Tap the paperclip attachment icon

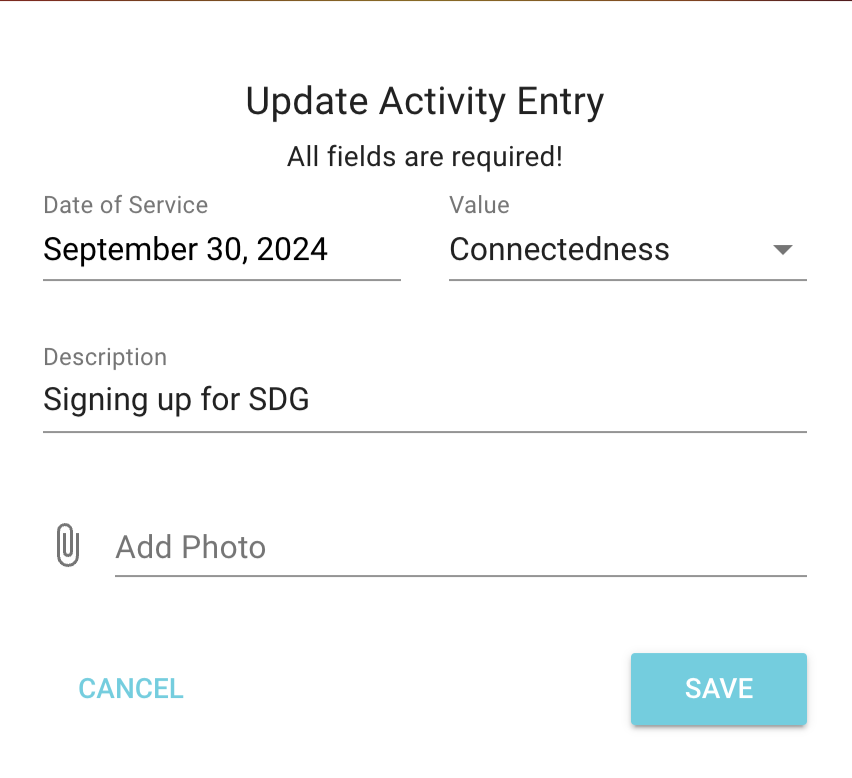(x=67, y=546)
